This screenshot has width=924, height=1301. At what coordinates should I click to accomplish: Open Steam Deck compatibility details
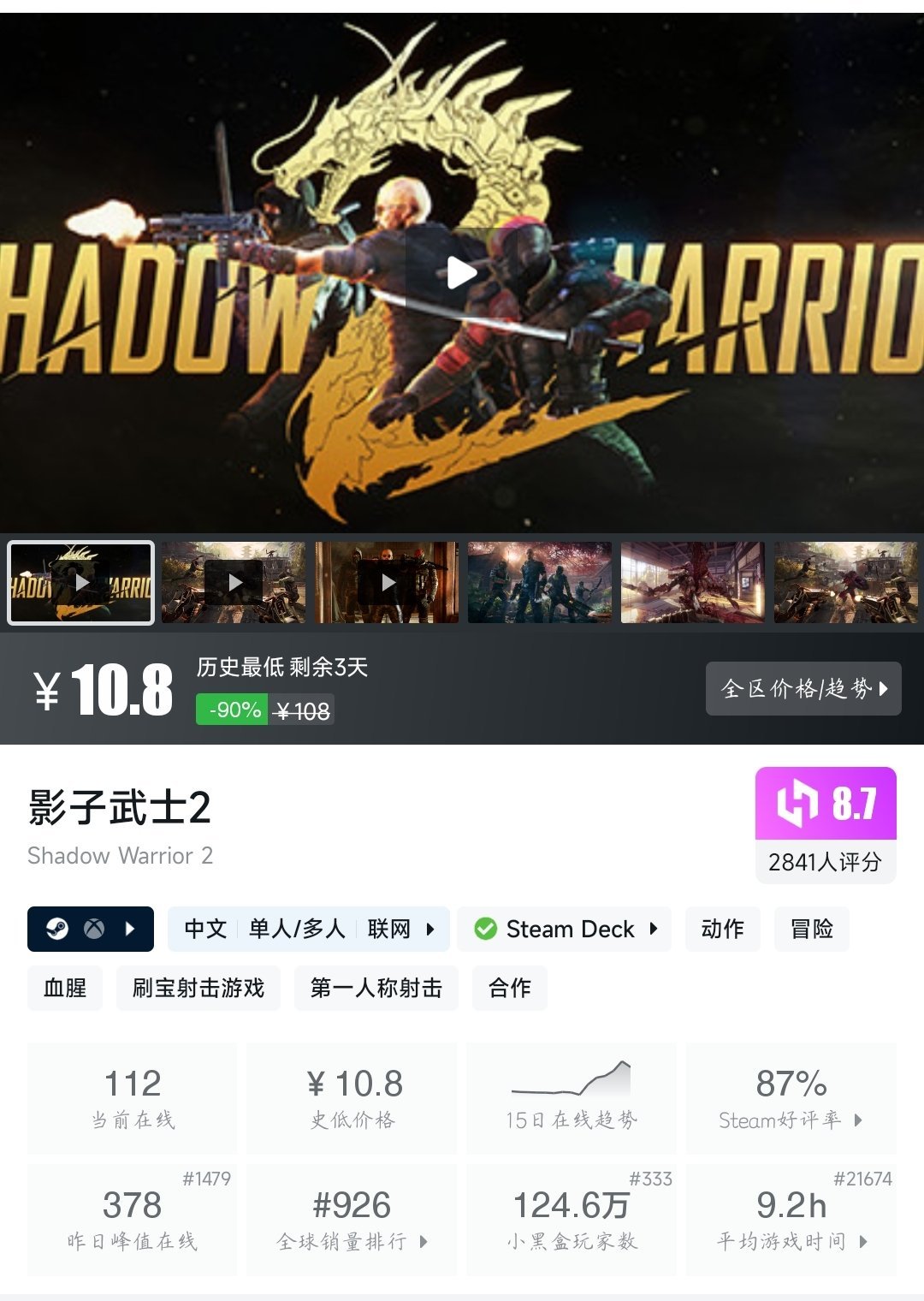click(x=565, y=929)
